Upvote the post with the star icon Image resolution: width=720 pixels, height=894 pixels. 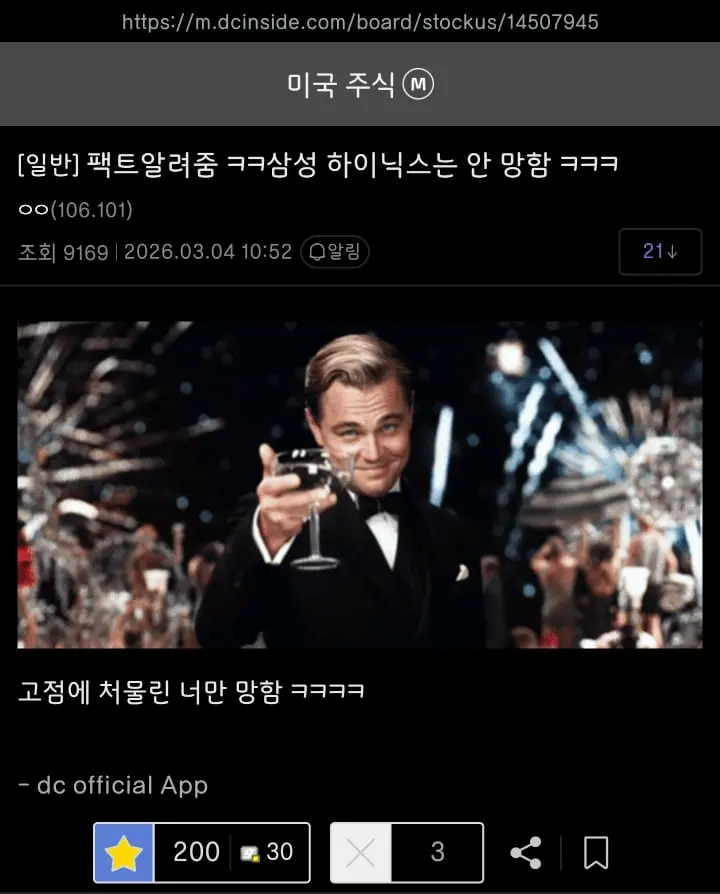click(x=125, y=852)
